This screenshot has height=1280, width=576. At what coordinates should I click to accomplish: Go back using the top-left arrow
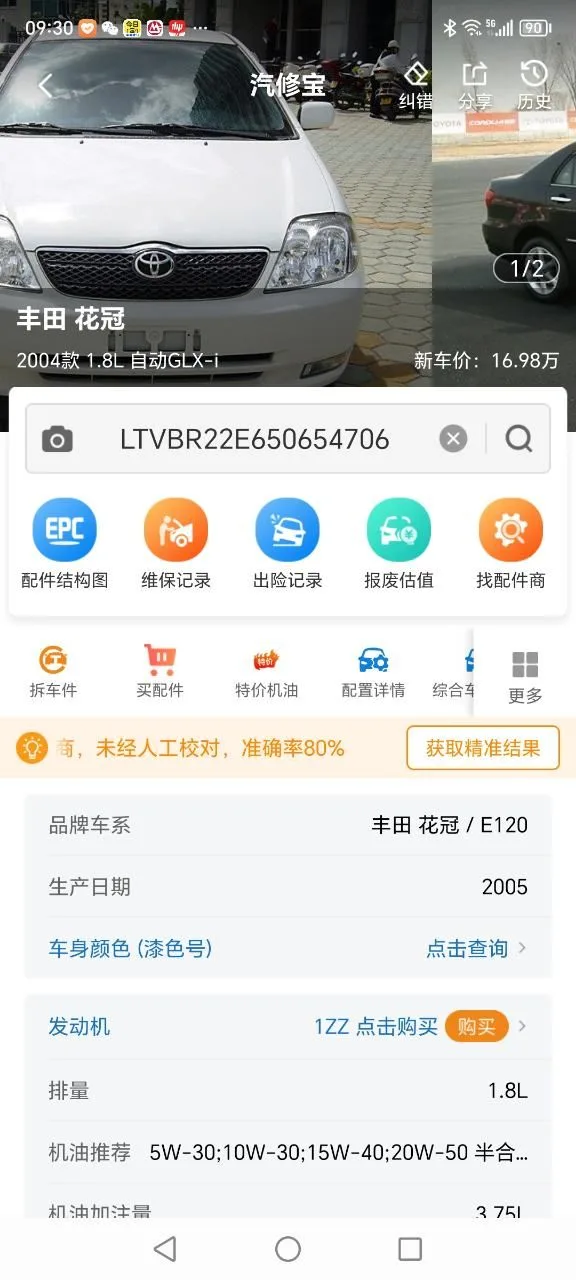[x=45, y=86]
